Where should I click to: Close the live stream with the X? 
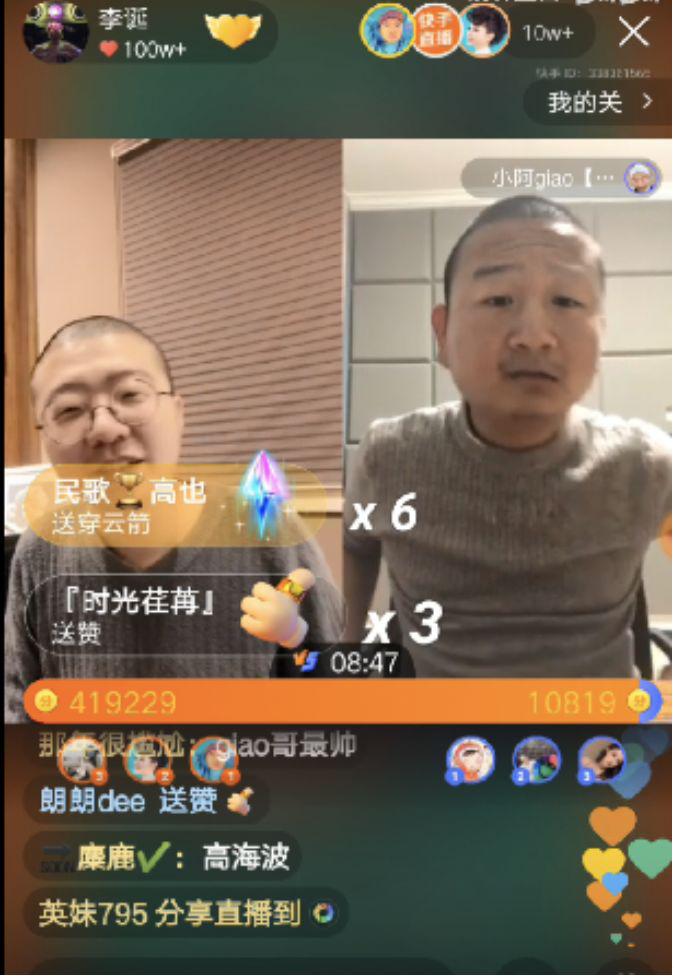(x=634, y=32)
